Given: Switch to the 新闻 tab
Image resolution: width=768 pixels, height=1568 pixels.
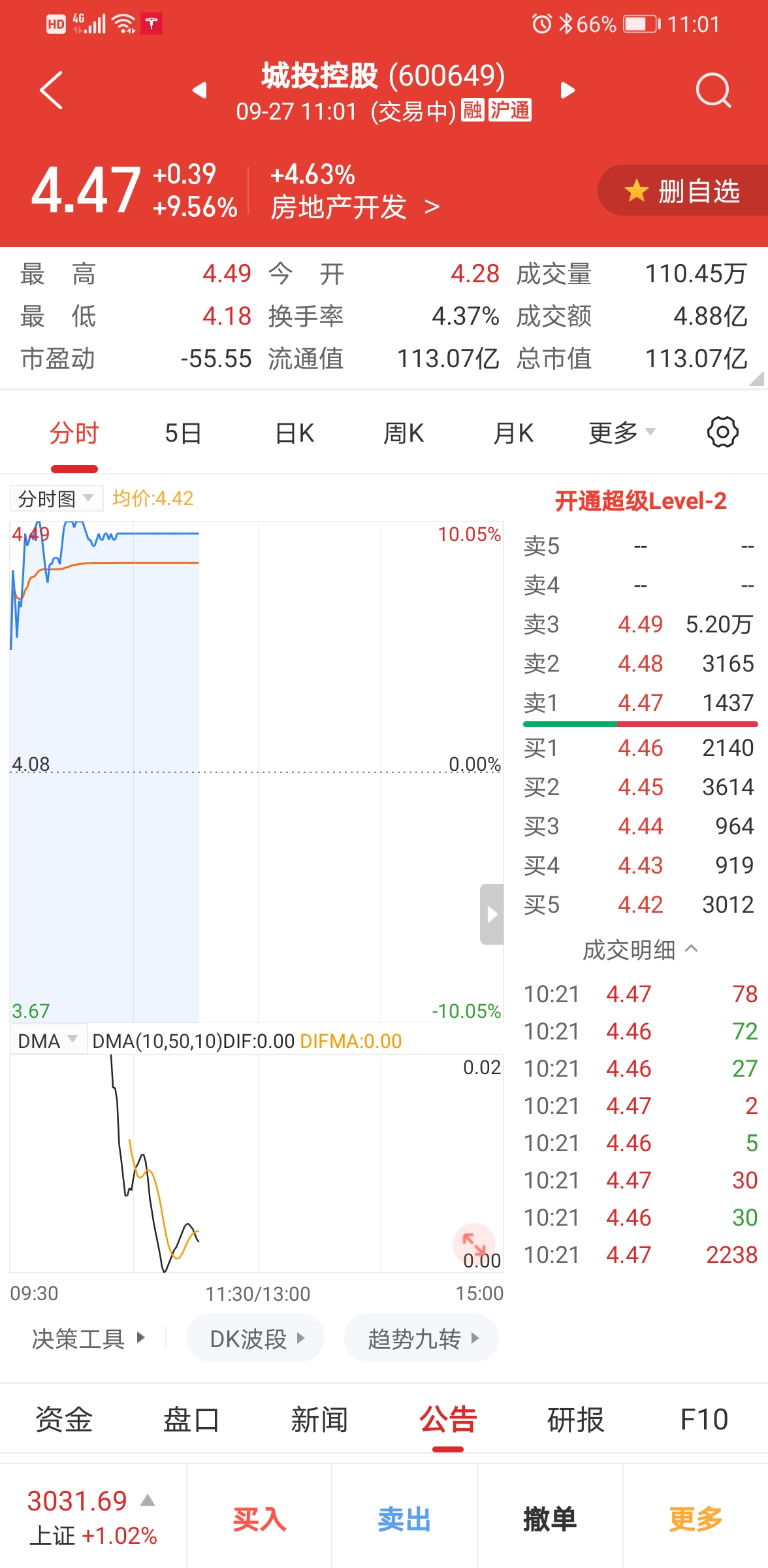Looking at the screenshot, I should (319, 1419).
